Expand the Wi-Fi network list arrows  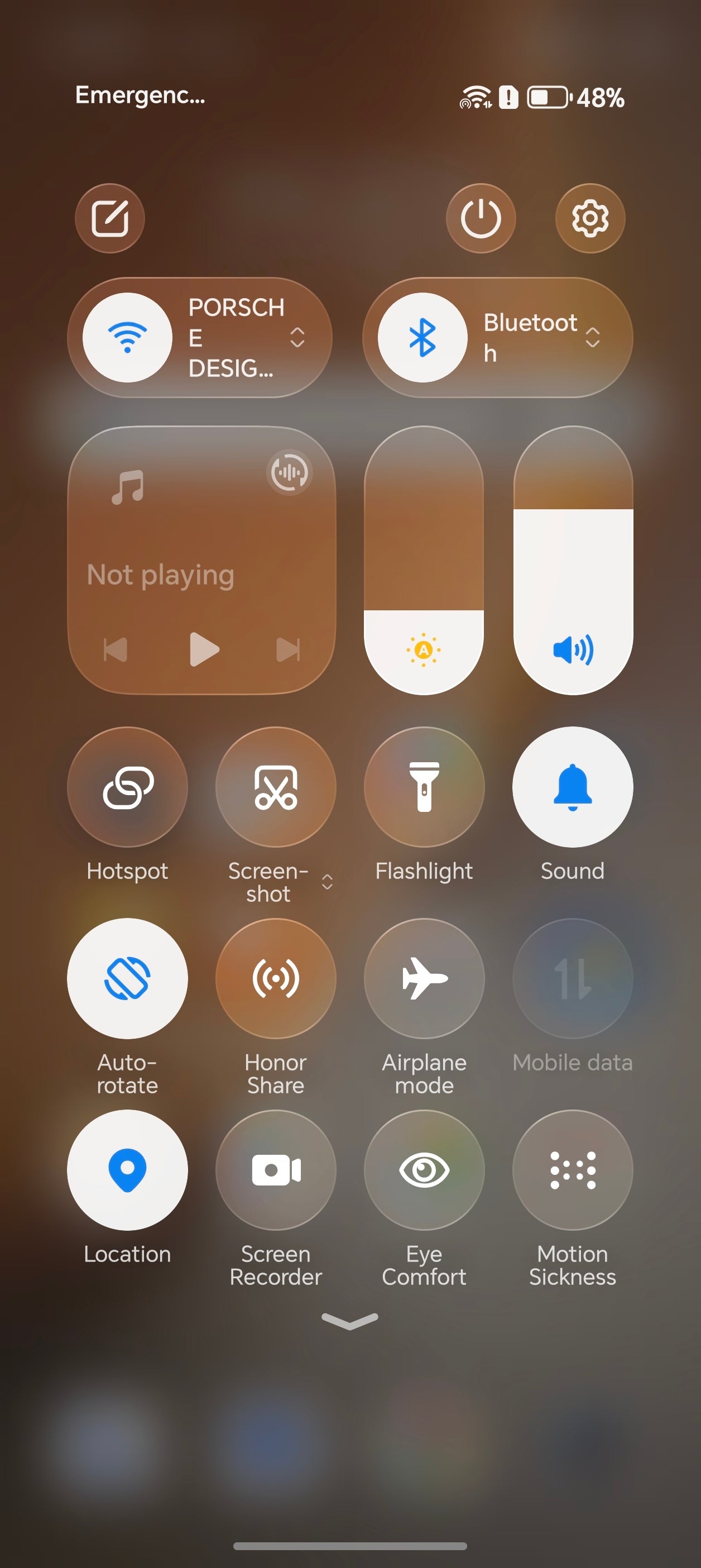tap(297, 337)
